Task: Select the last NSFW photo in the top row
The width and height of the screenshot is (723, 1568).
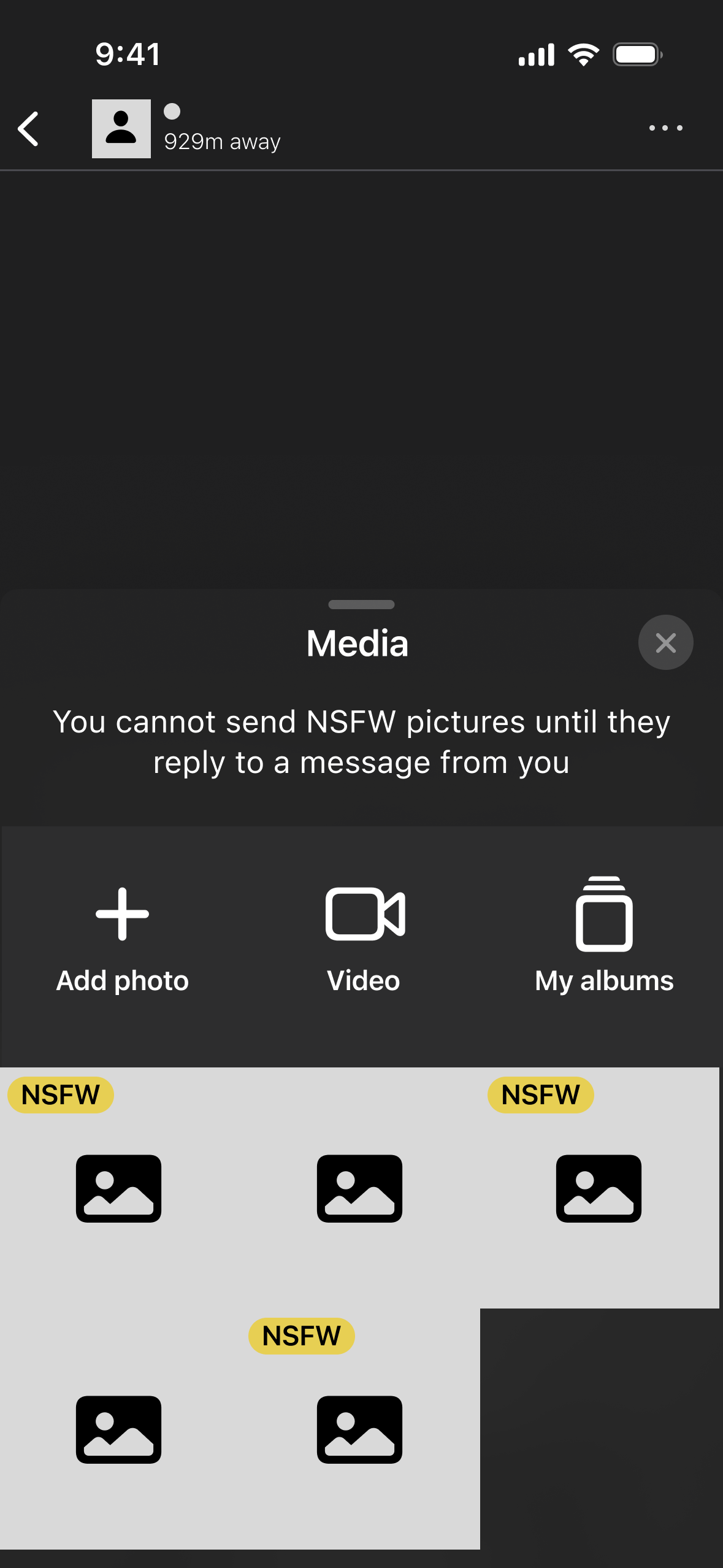Action: [x=599, y=1188]
